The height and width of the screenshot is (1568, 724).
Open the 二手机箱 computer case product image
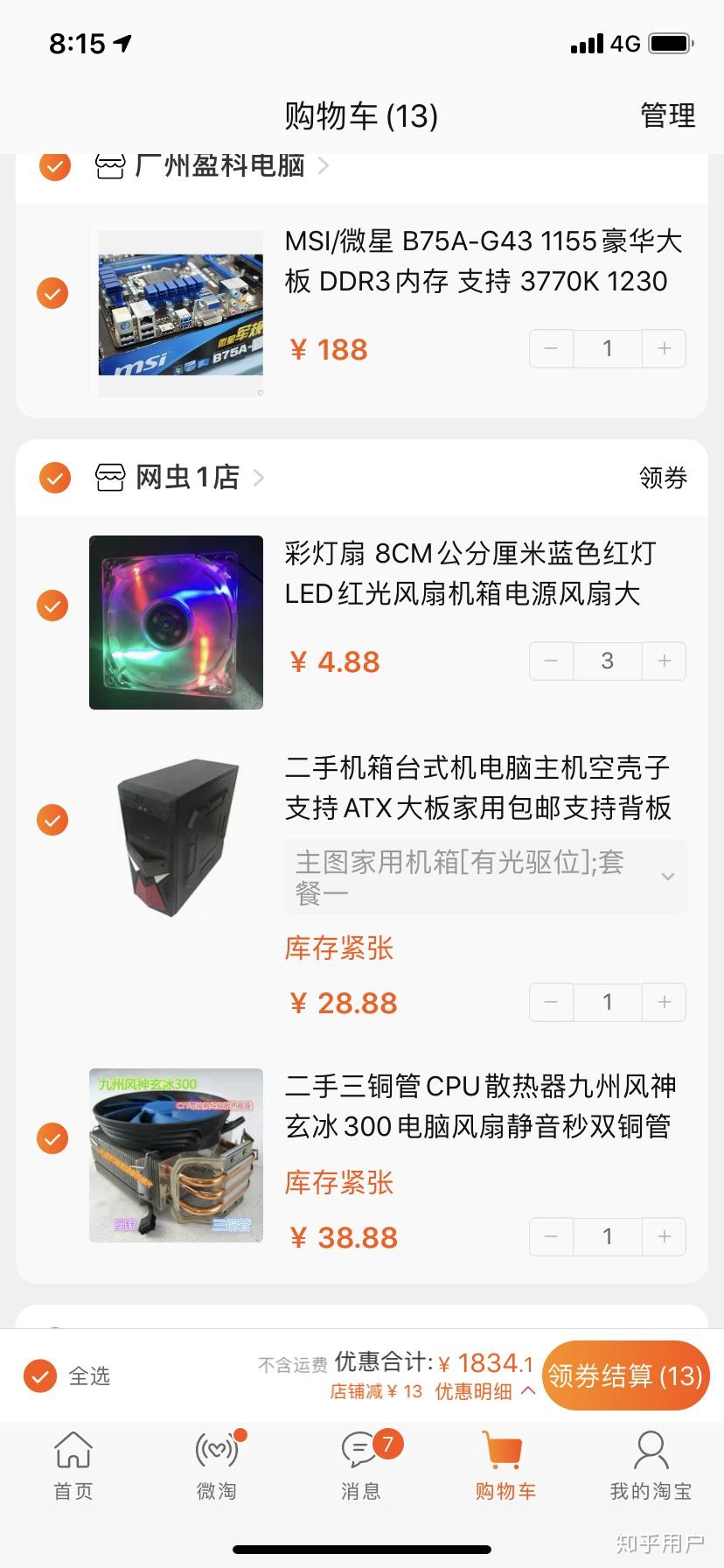(x=176, y=836)
